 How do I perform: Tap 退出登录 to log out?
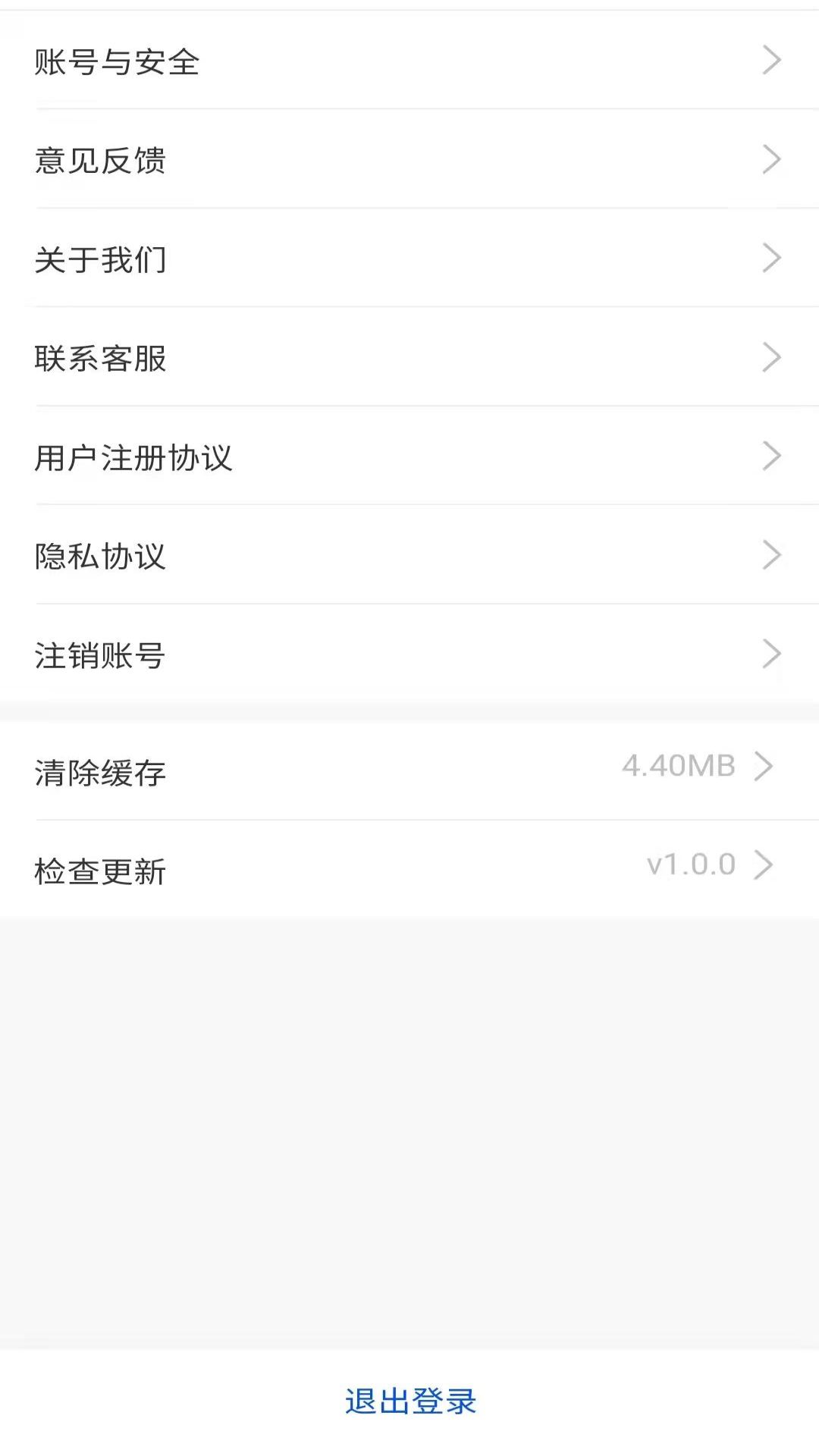[x=409, y=1401]
